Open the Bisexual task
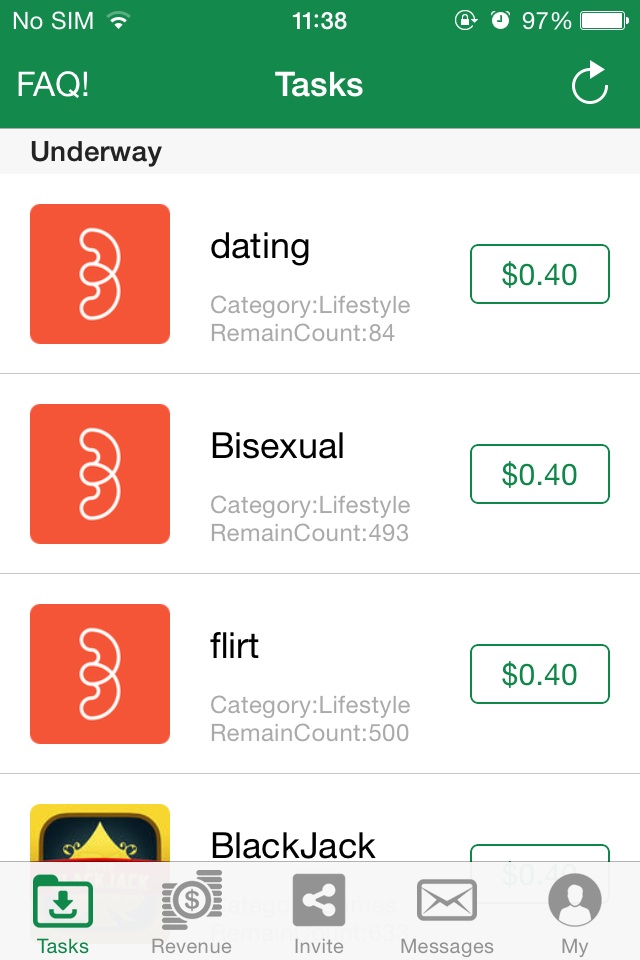Image resolution: width=640 pixels, height=960 pixels. click(277, 447)
